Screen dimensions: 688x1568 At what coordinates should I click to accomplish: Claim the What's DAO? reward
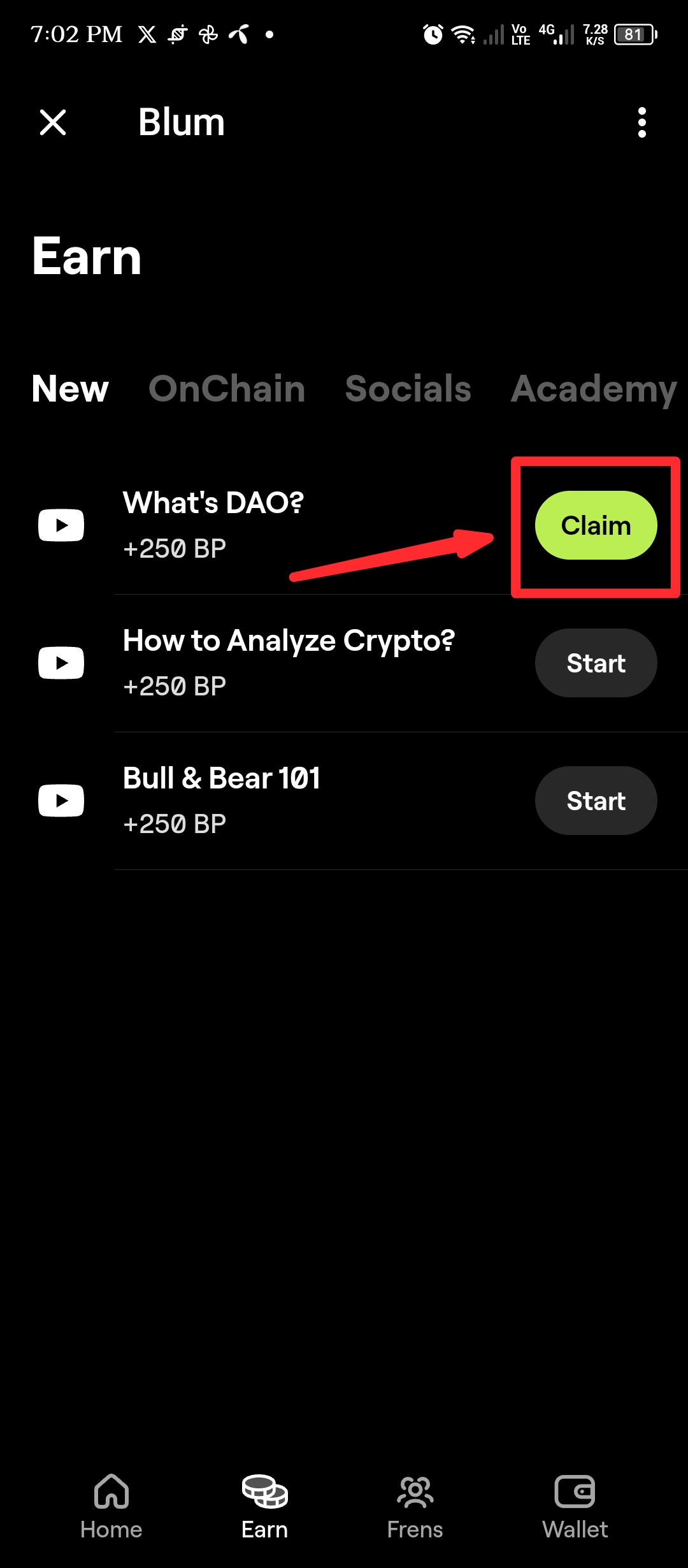click(596, 525)
